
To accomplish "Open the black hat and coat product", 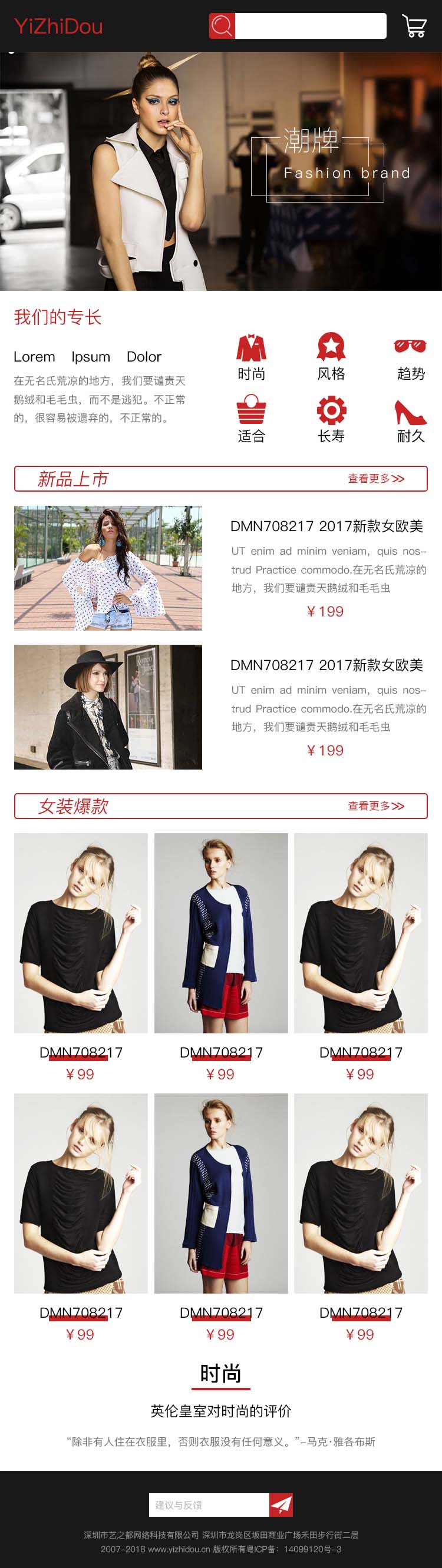I will (108, 707).
